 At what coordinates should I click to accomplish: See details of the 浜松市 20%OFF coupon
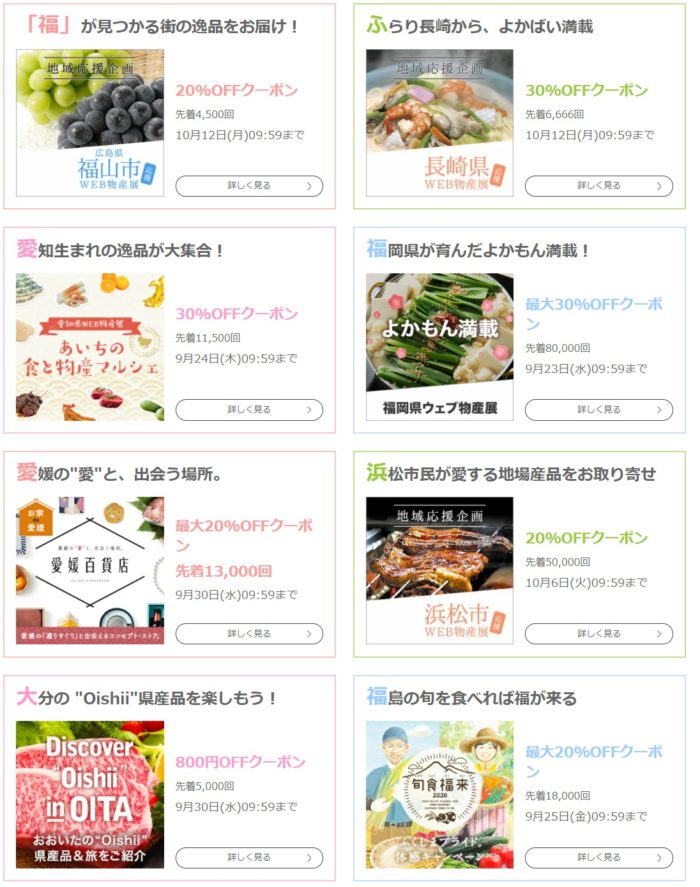(x=599, y=634)
